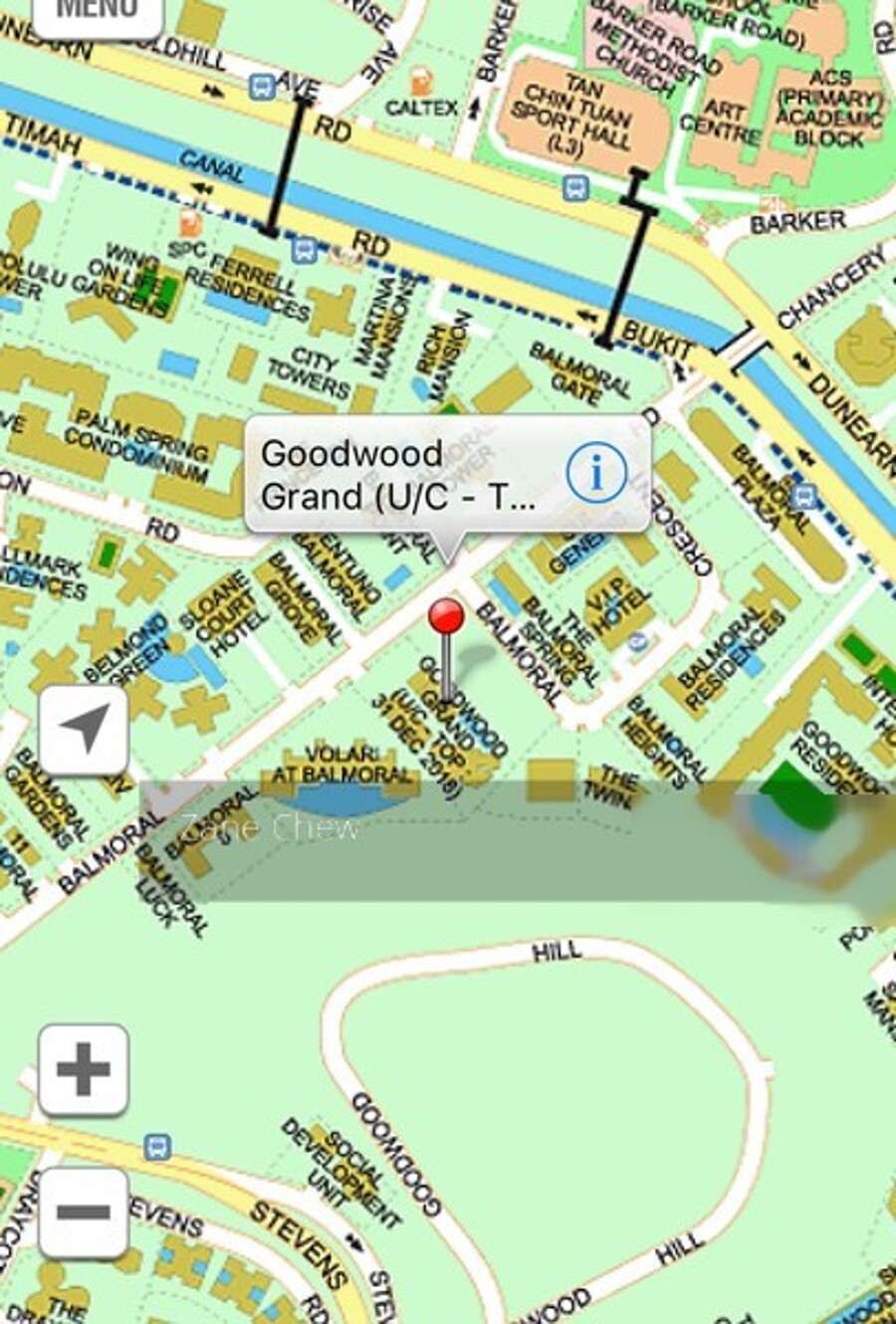Tap the Goodwood Grand callout bubble
Image resolution: width=896 pixels, height=1324 pixels.
[398, 475]
